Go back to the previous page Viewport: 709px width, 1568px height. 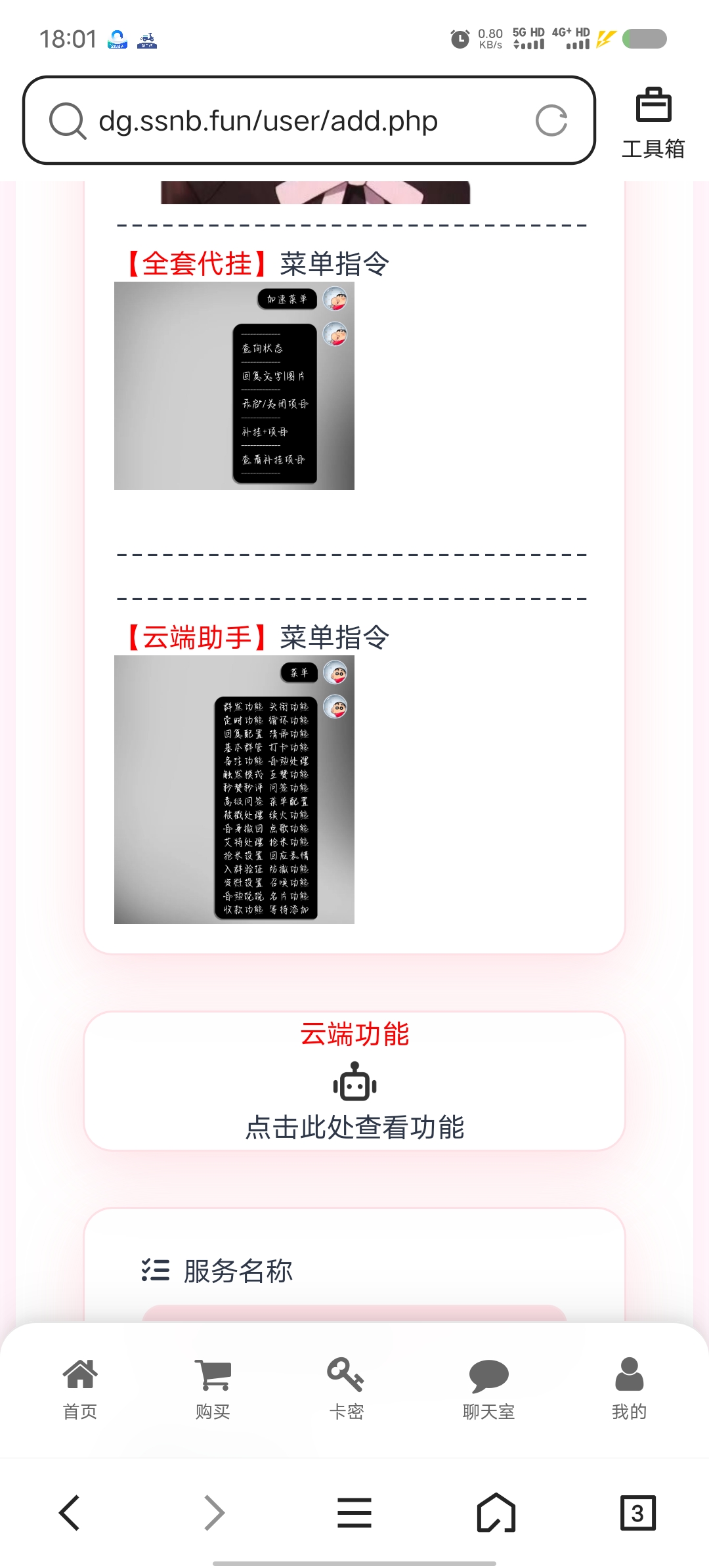pos(70,1513)
